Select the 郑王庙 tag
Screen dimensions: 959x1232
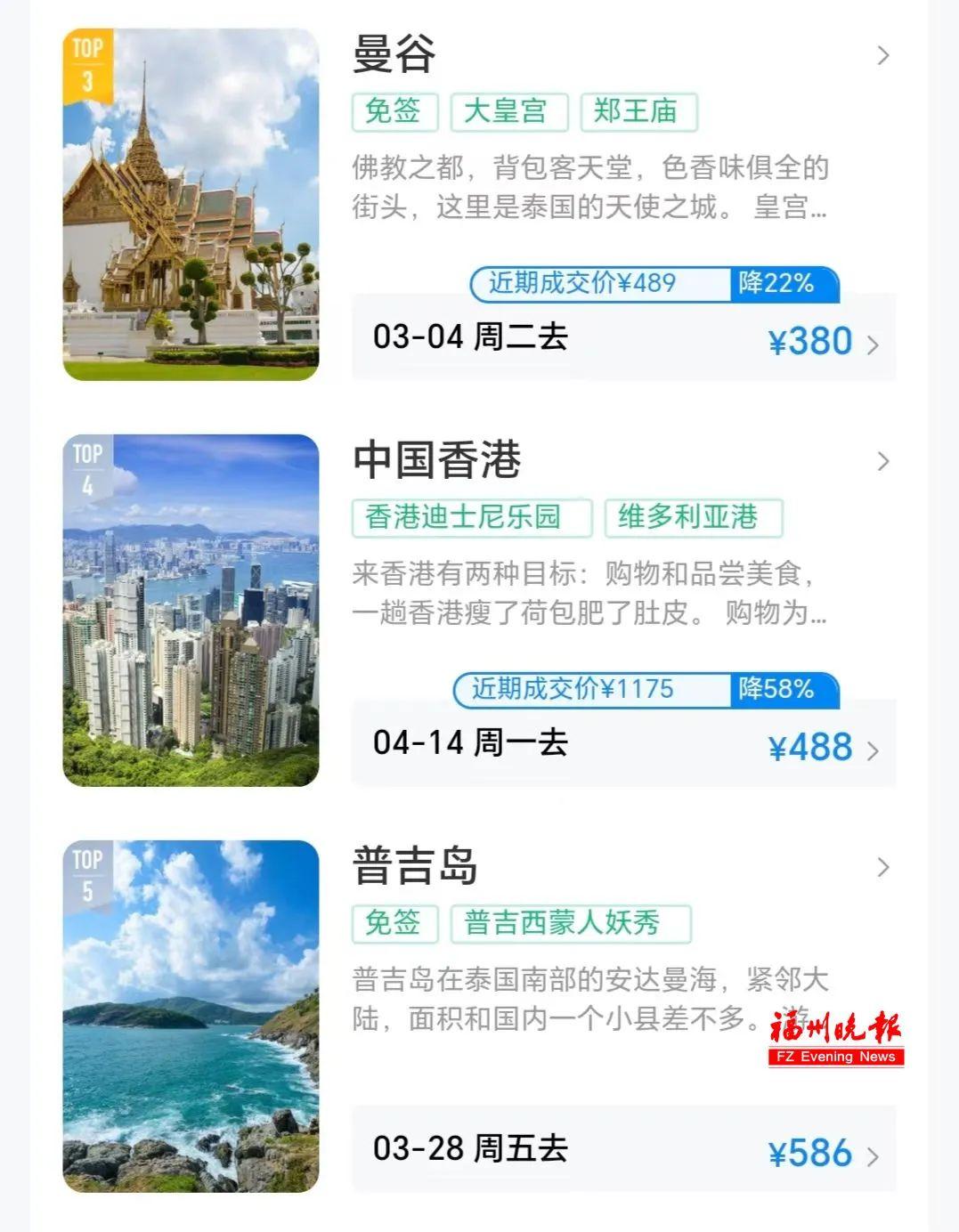click(639, 112)
